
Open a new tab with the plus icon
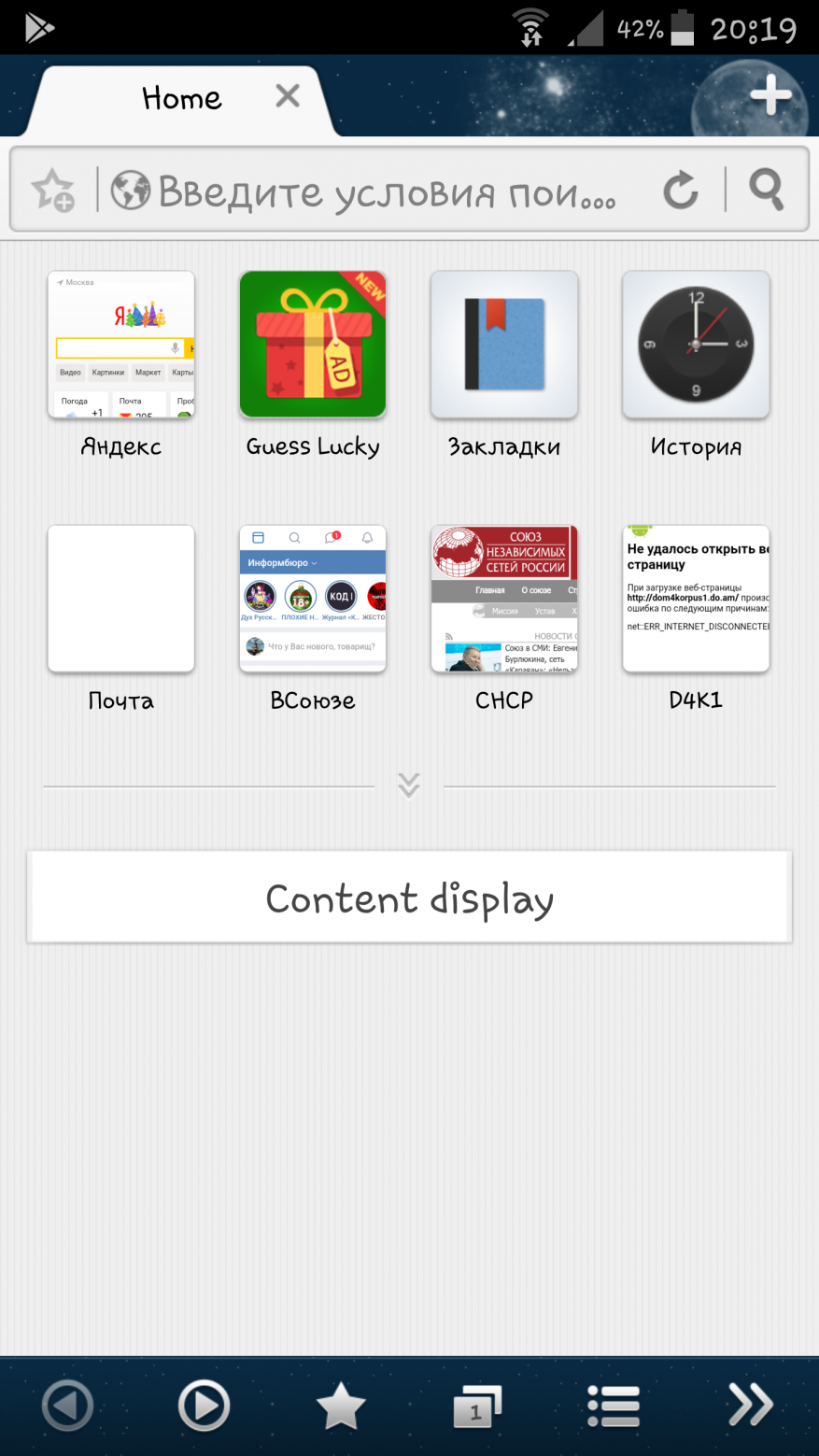point(770,95)
